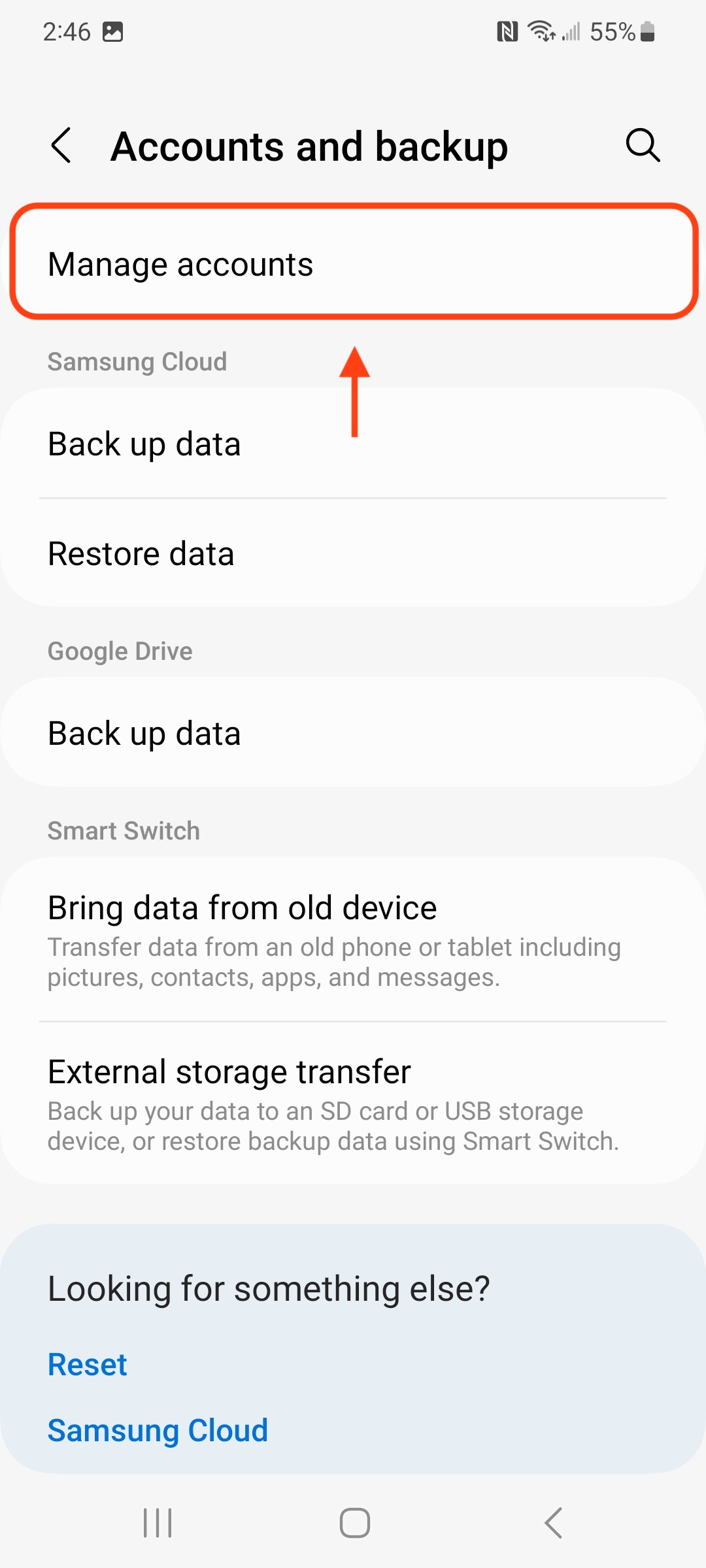
Task: Follow the Reset link
Action: tap(88, 1364)
